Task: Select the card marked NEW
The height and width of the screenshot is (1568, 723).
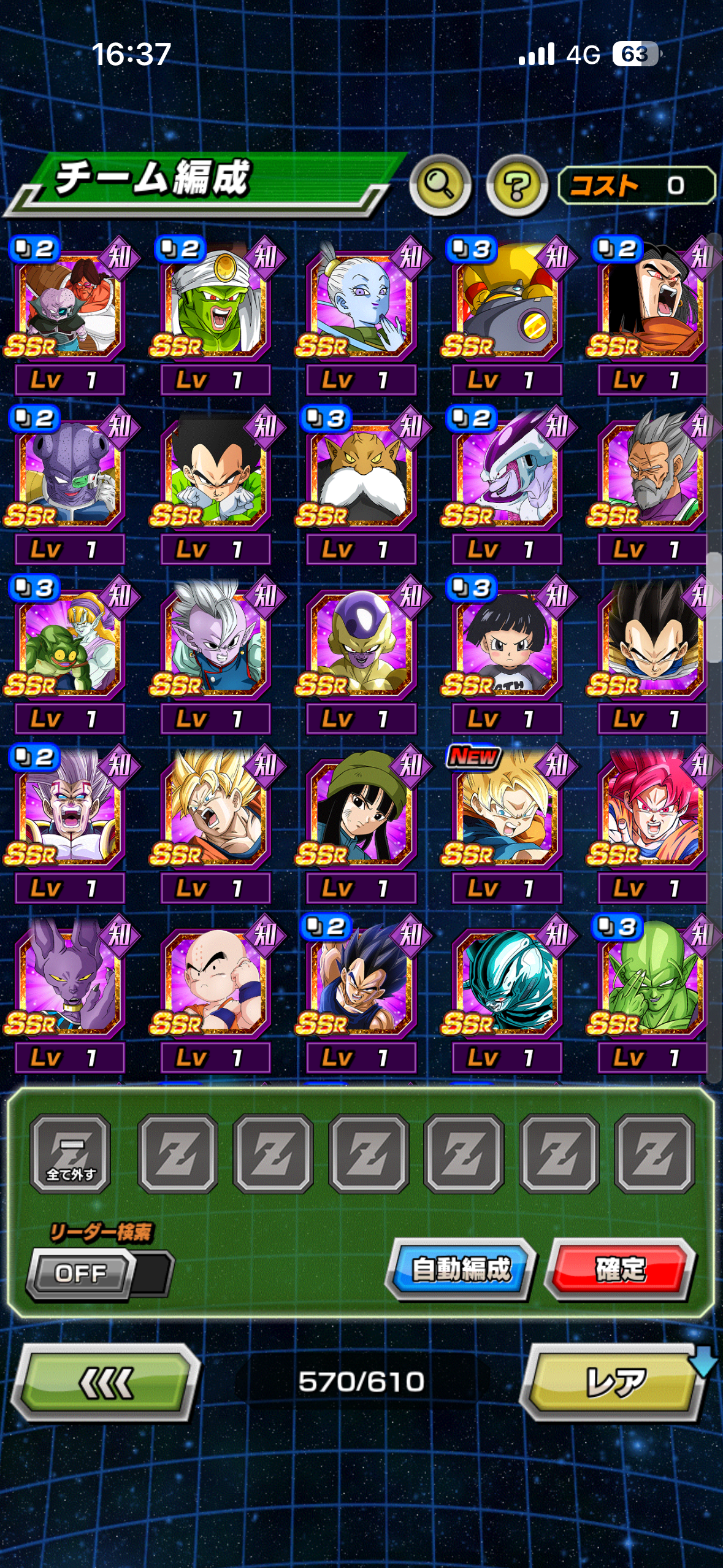Action: [504, 810]
